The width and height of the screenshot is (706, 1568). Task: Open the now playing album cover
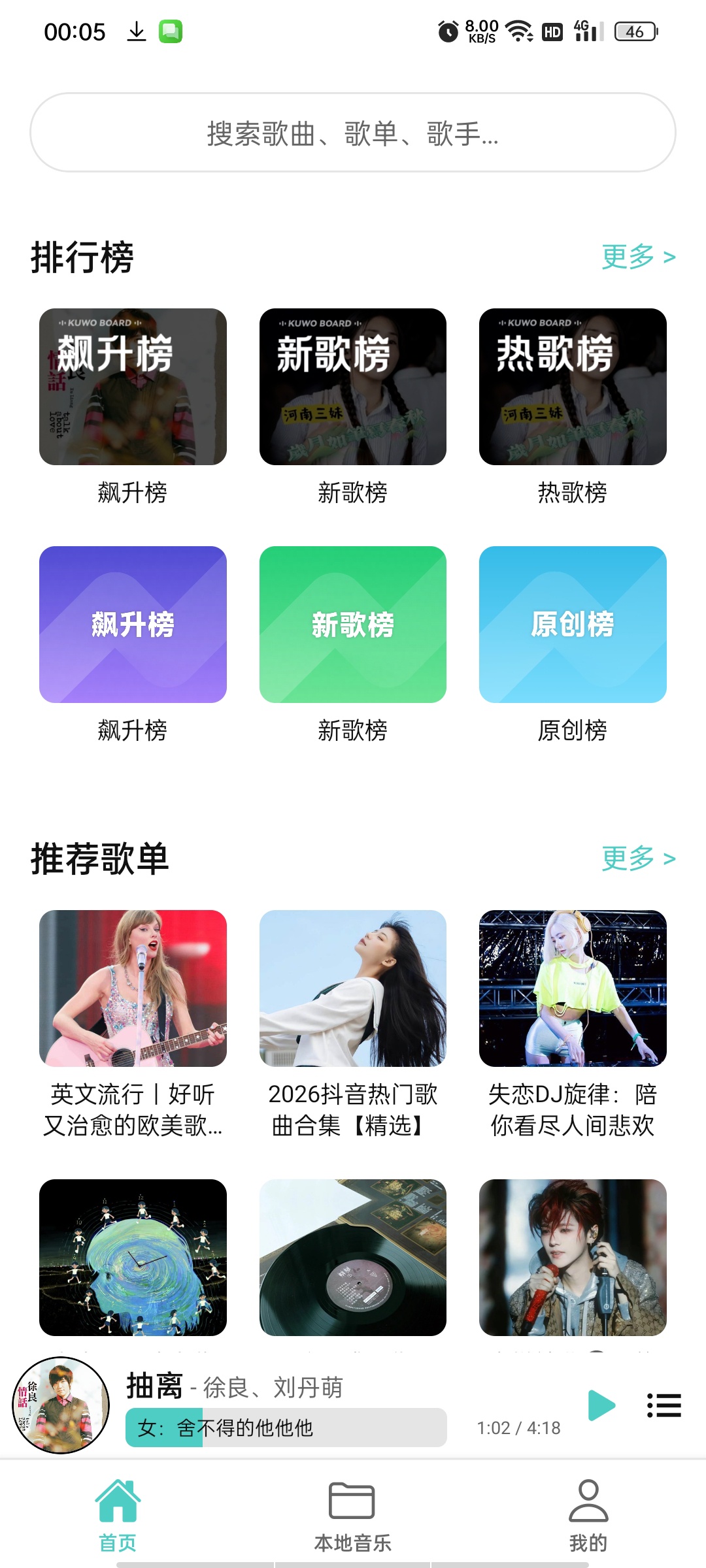(x=61, y=1405)
